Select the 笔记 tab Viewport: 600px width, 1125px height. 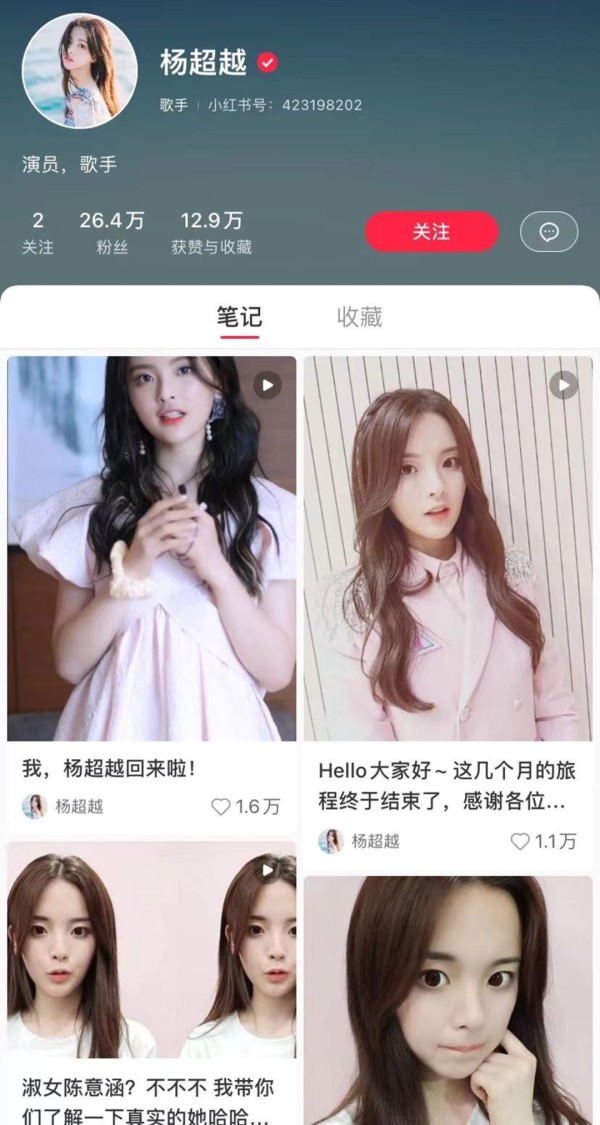[x=239, y=317]
